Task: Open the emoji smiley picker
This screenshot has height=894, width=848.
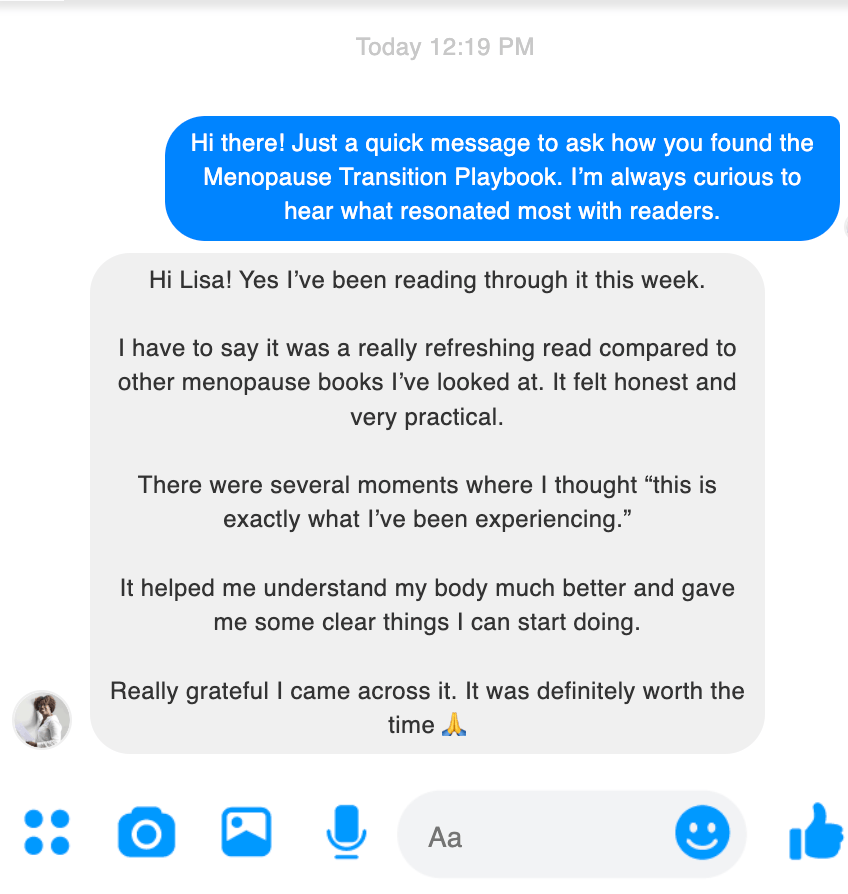Action: coord(702,832)
